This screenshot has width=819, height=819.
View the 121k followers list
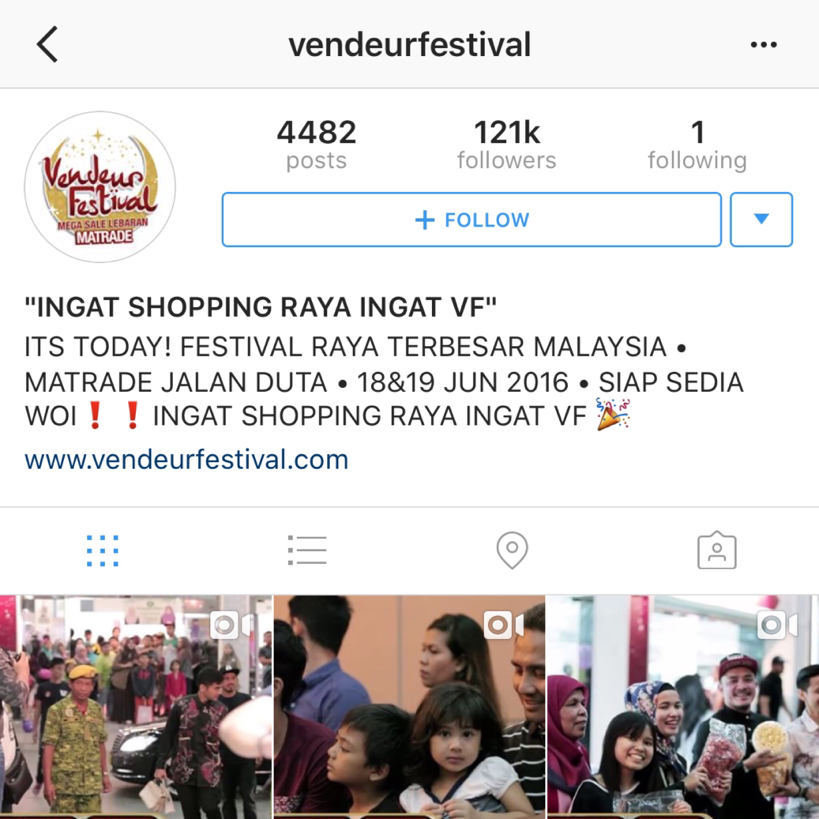[x=506, y=145]
